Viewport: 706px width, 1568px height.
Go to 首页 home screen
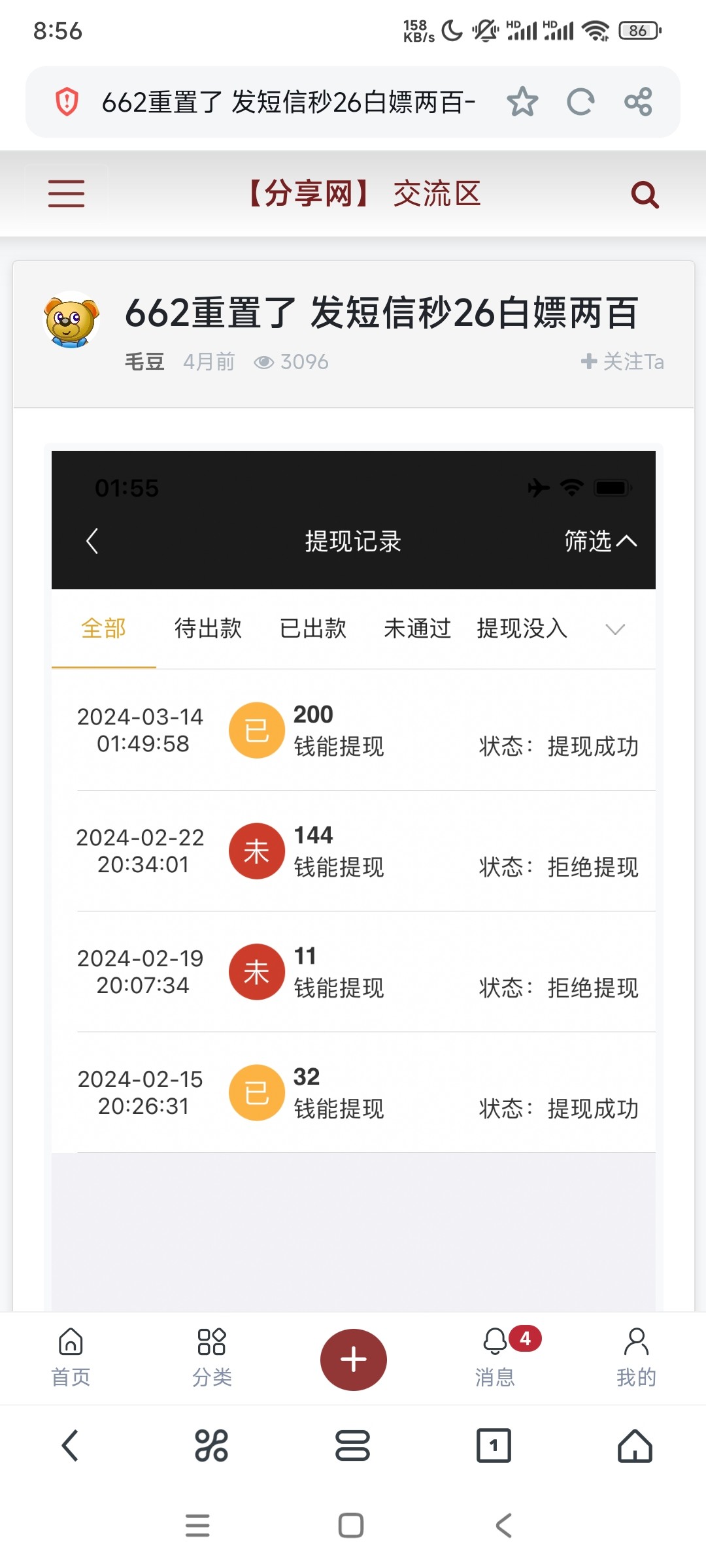point(70,1359)
